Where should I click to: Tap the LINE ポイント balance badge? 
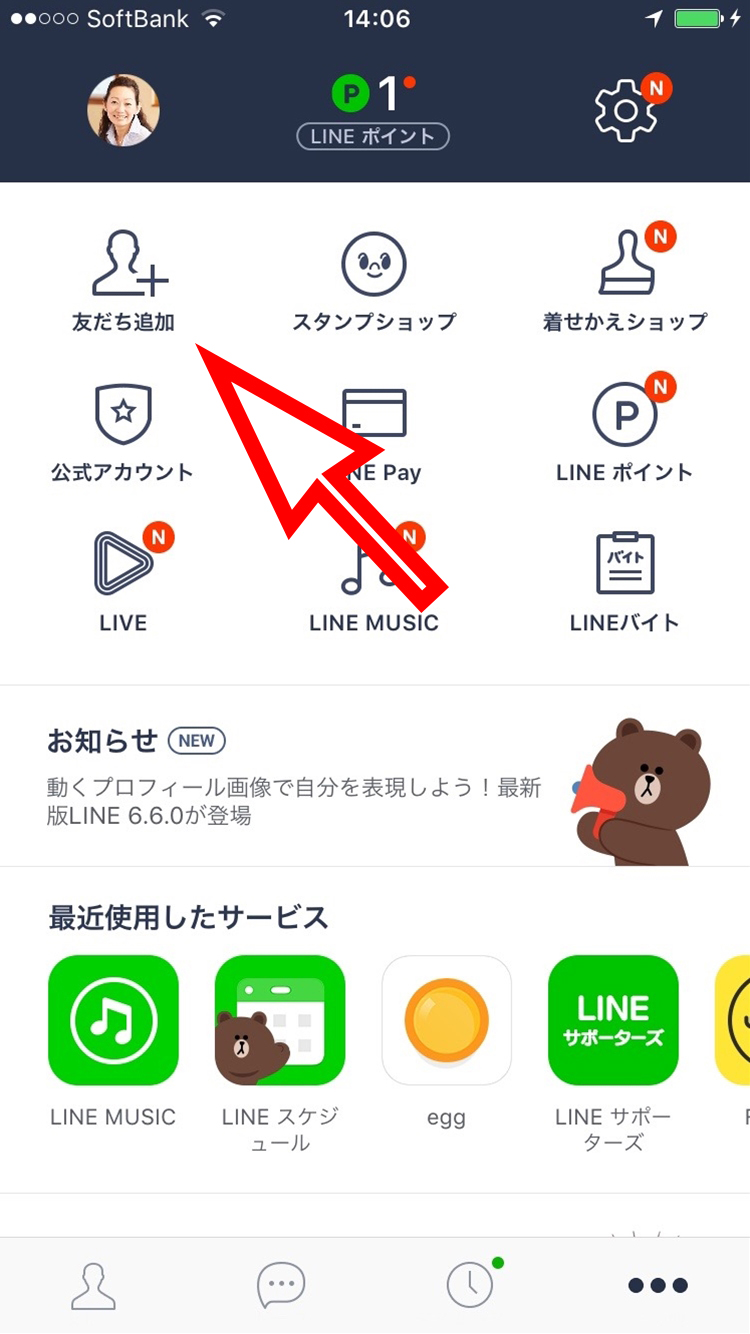click(373, 112)
